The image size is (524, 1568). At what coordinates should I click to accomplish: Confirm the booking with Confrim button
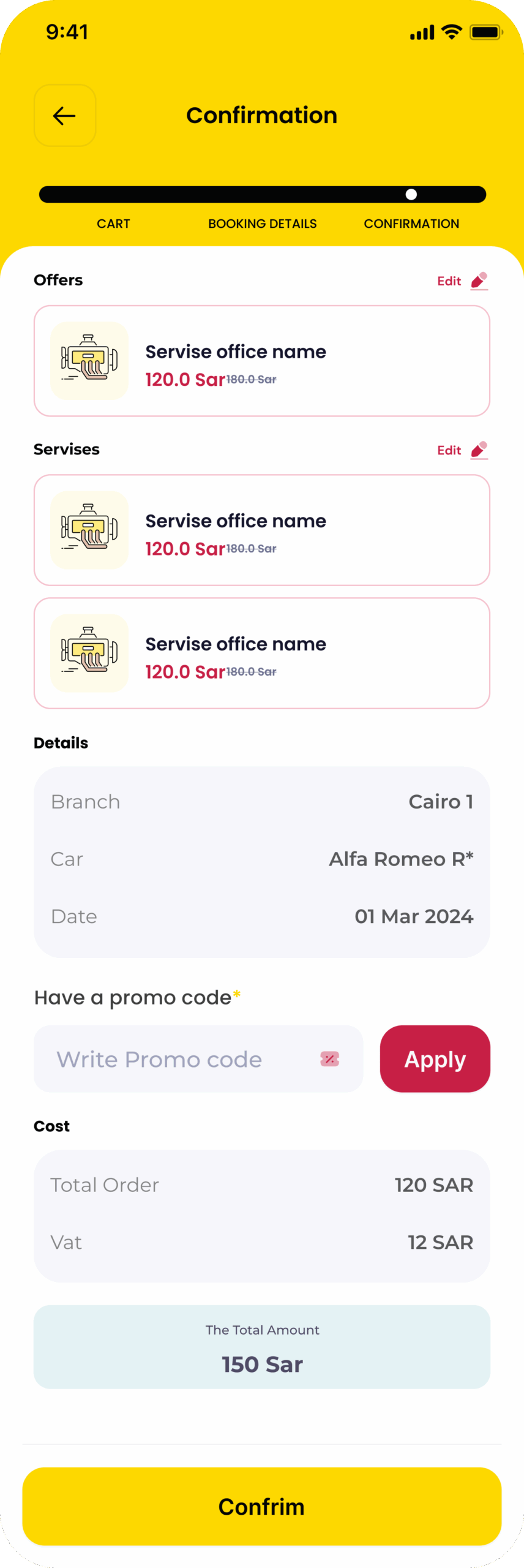point(261,1506)
